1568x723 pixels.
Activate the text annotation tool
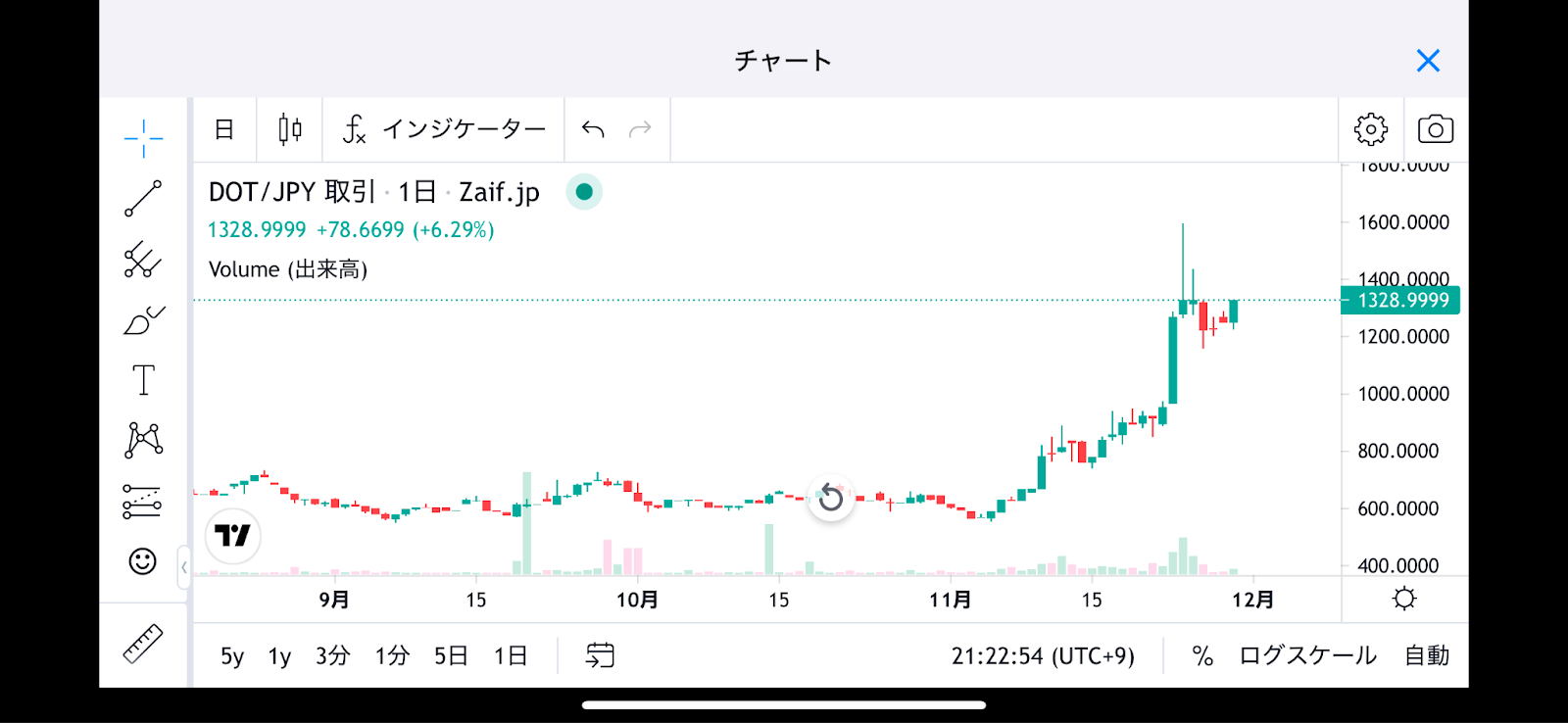143,380
